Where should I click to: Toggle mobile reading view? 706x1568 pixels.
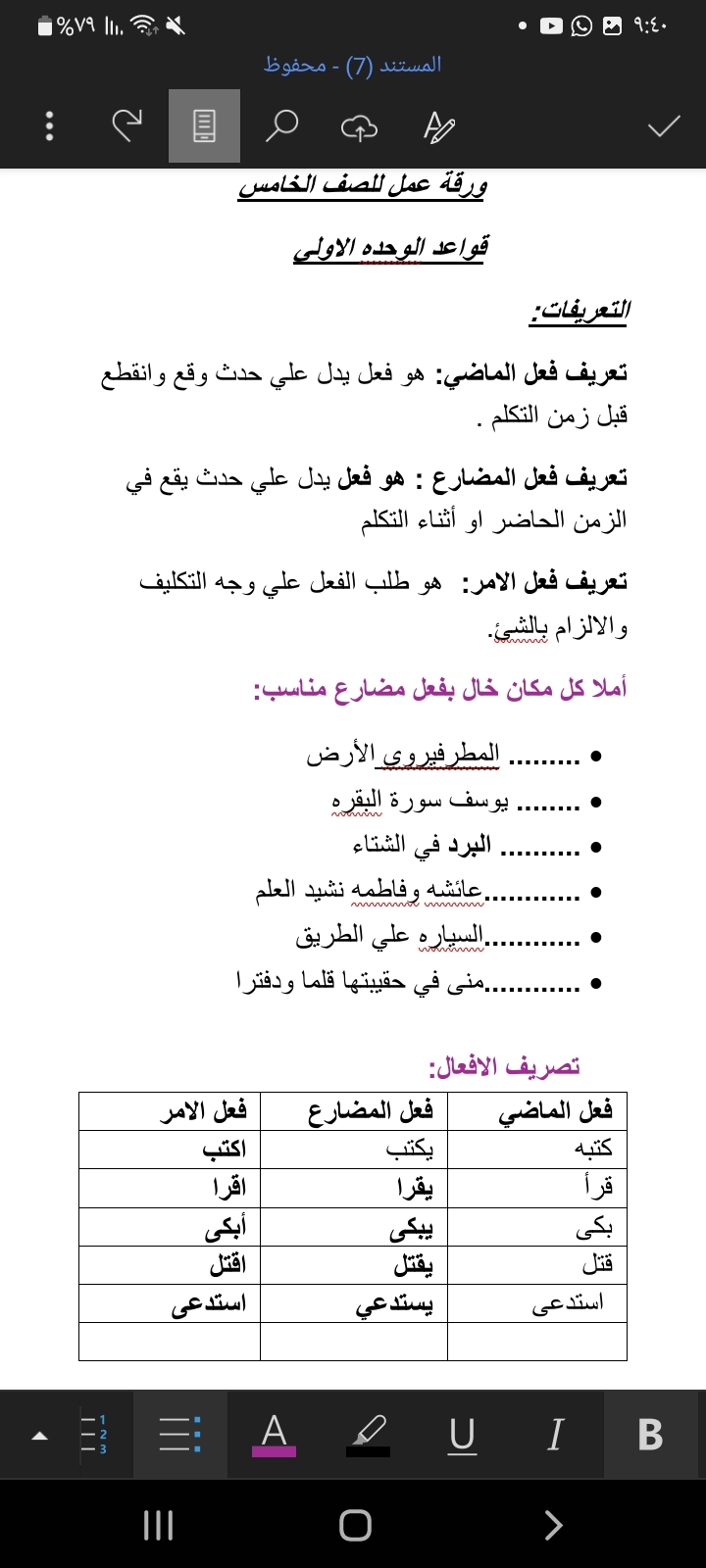[204, 126]
